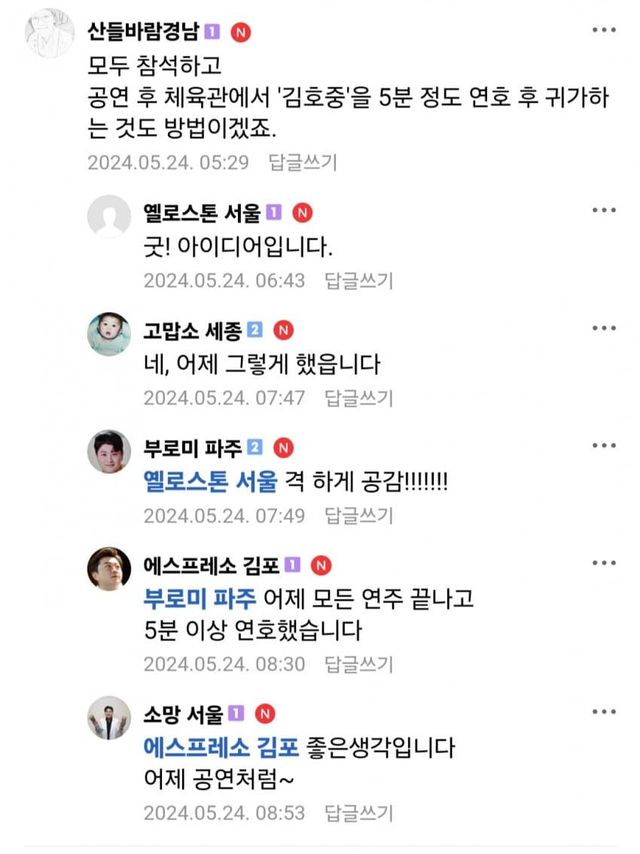This screenshot has width=640, height=854.
Task: Open the 부로미 파주 mention link
Action: tap(200, 600)
